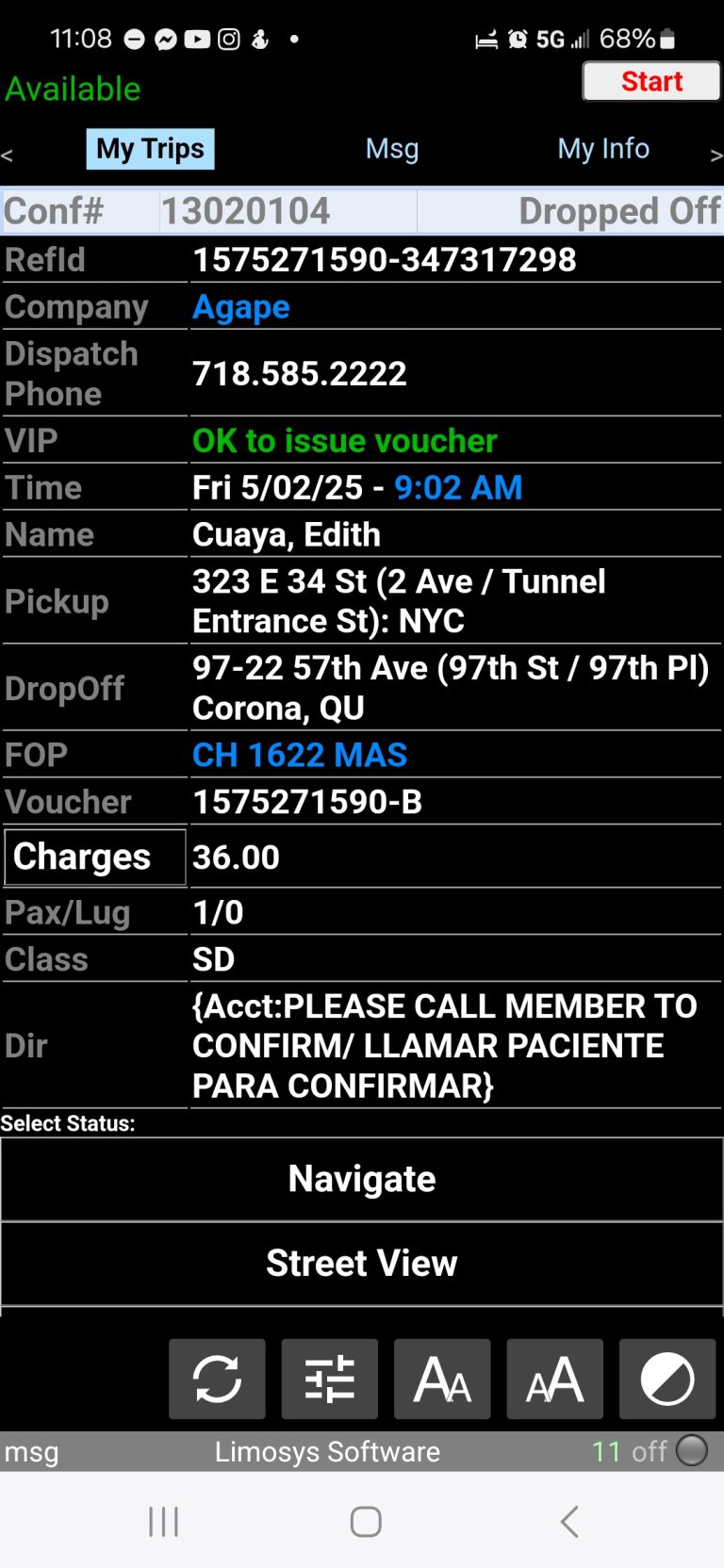Open the CH 1622 MAS payment link
This screenshot has height=1568, width=724.
(300, 755)
